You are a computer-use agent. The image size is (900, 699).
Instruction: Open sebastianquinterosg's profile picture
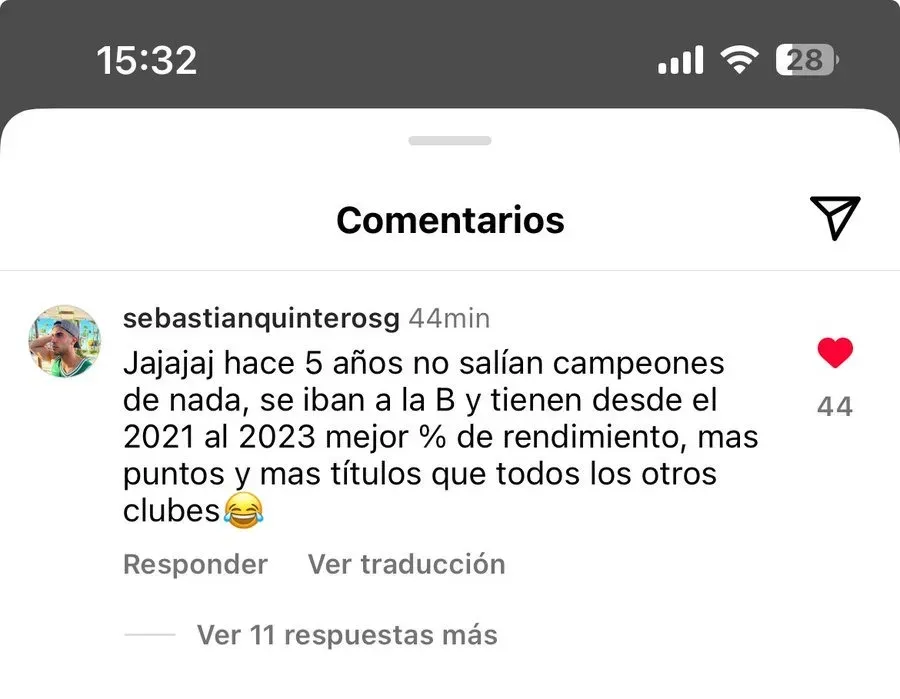click(65, 341)
